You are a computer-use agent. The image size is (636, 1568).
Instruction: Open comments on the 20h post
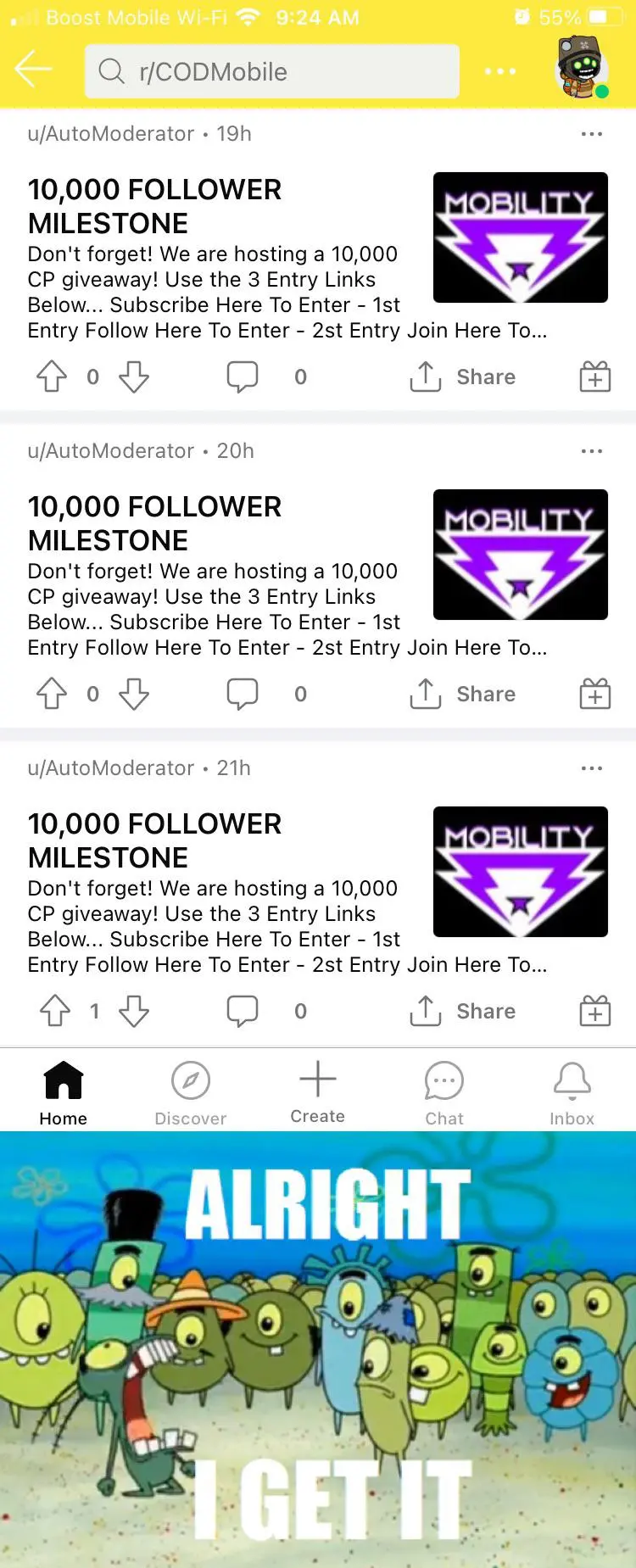click(x=243, y=693)
